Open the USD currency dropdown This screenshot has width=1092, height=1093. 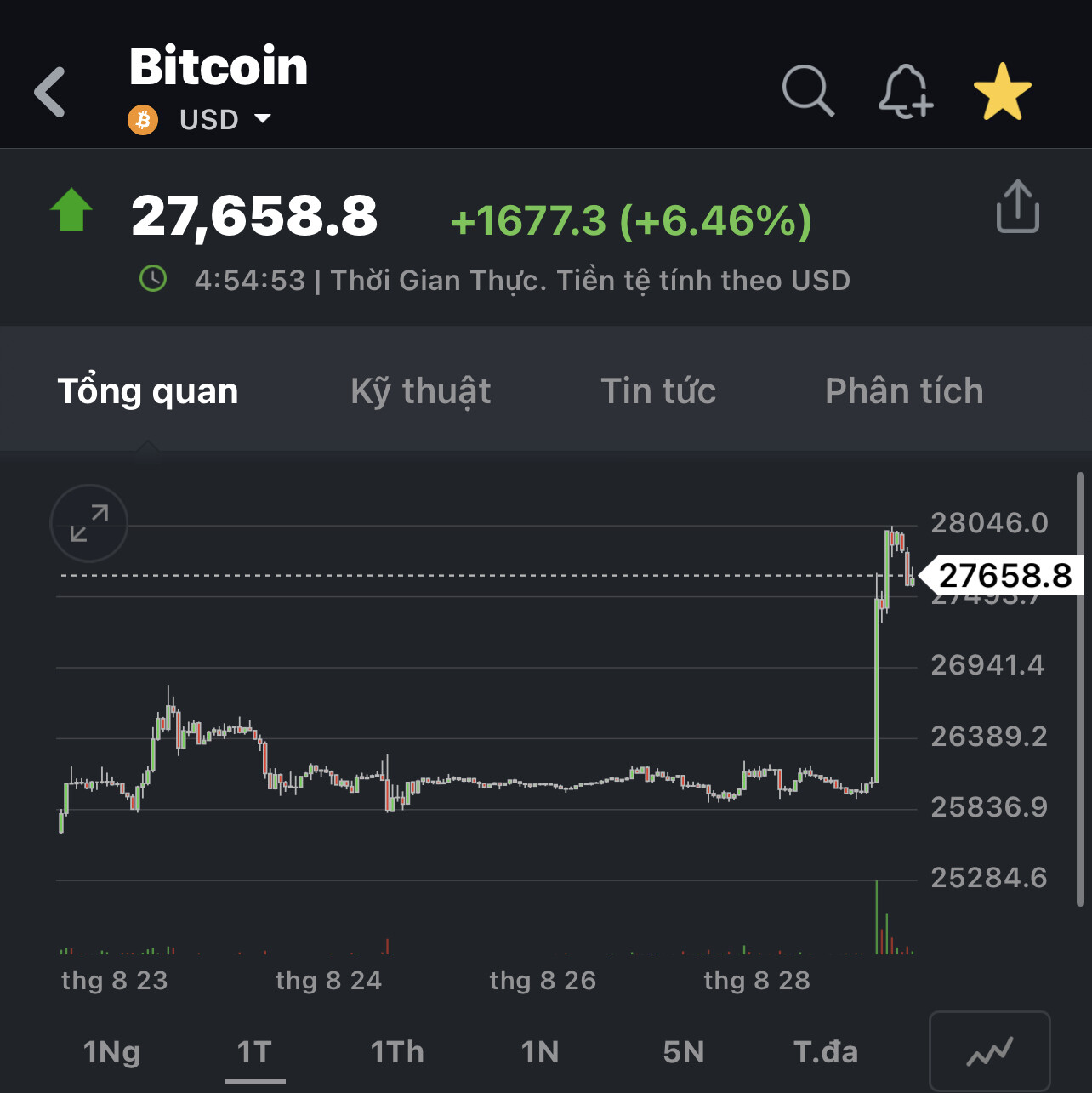point(225,120)
